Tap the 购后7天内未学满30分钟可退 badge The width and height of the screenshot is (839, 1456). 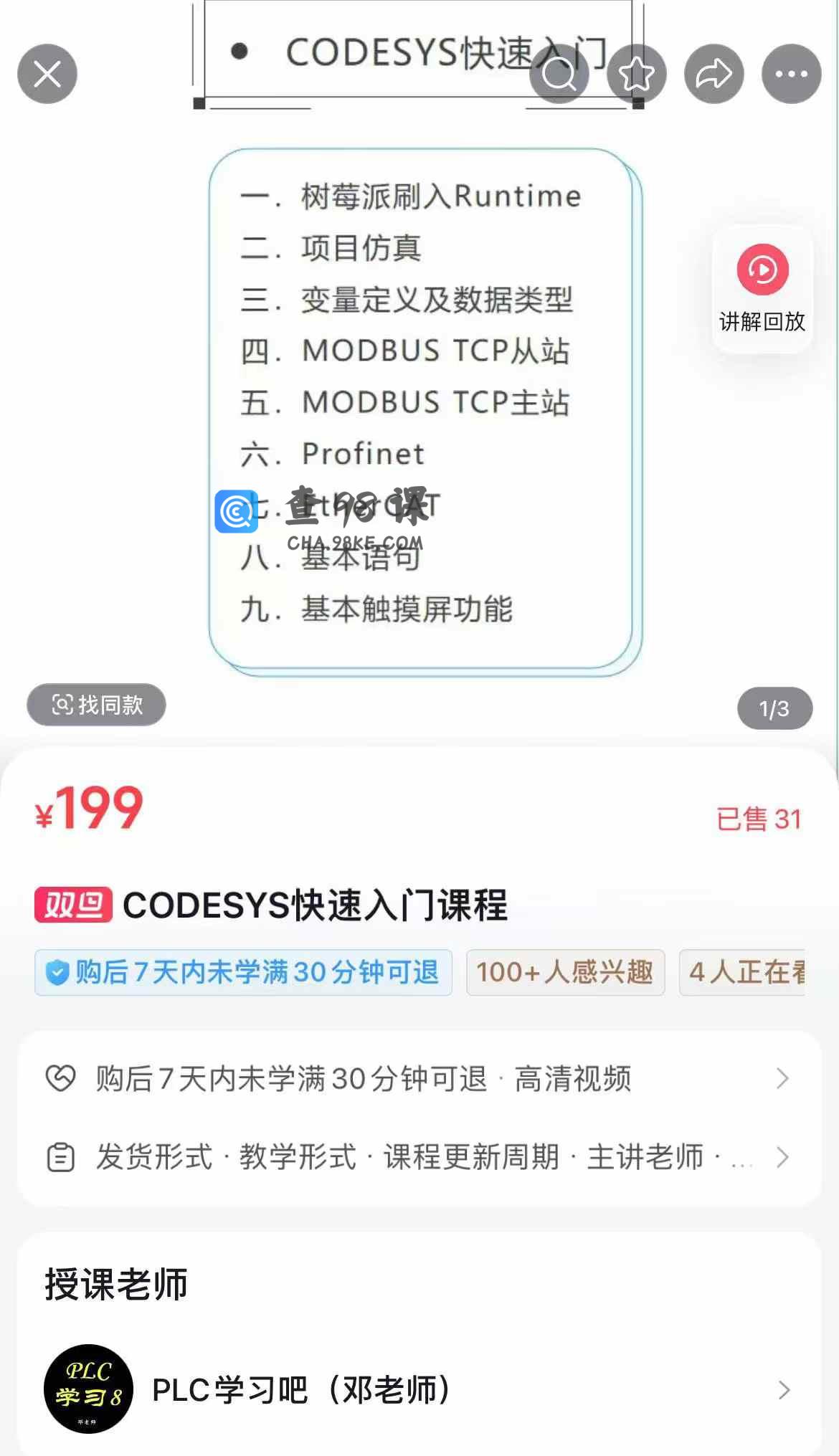coord(244,972)
